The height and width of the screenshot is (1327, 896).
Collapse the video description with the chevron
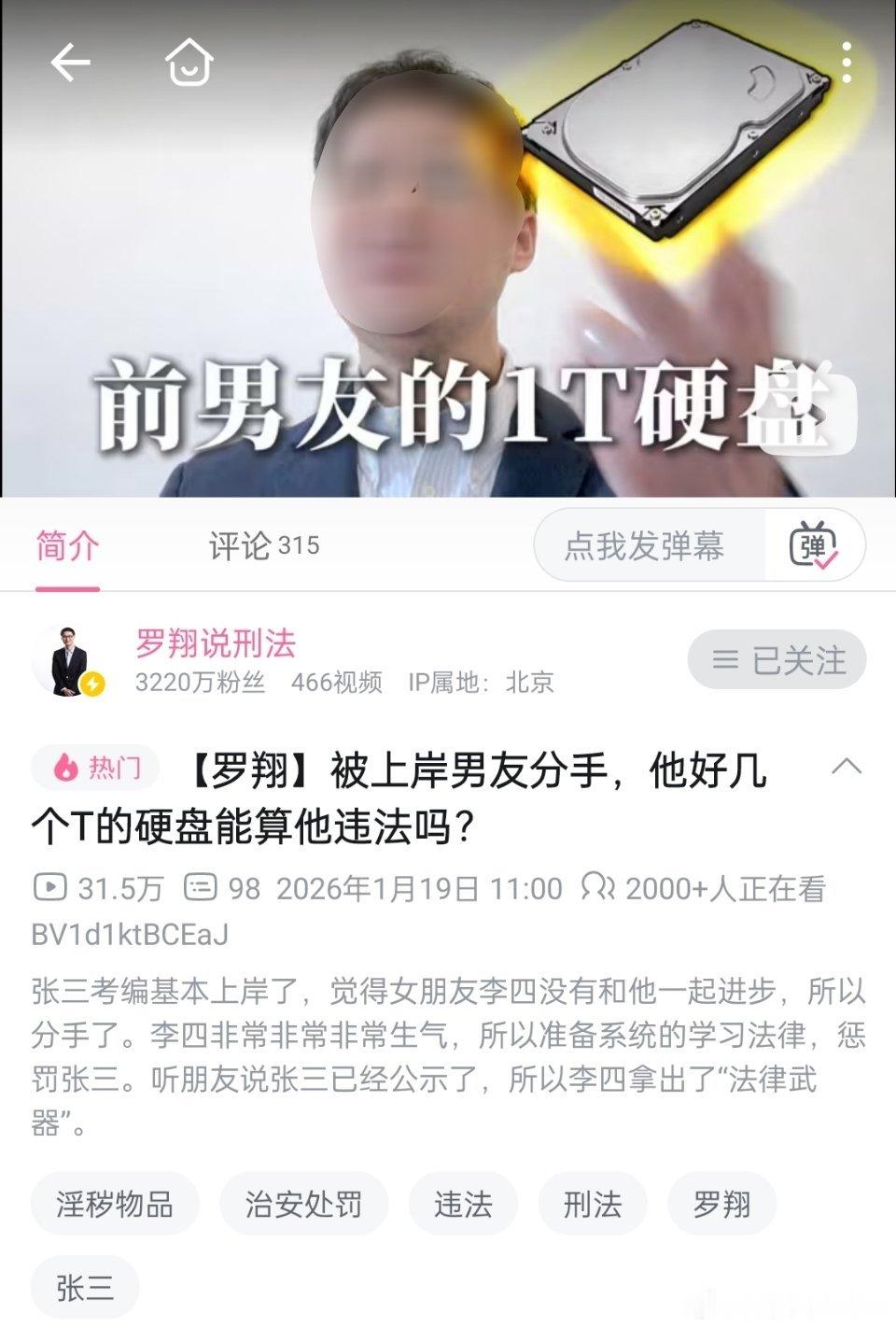pos(846,767)
